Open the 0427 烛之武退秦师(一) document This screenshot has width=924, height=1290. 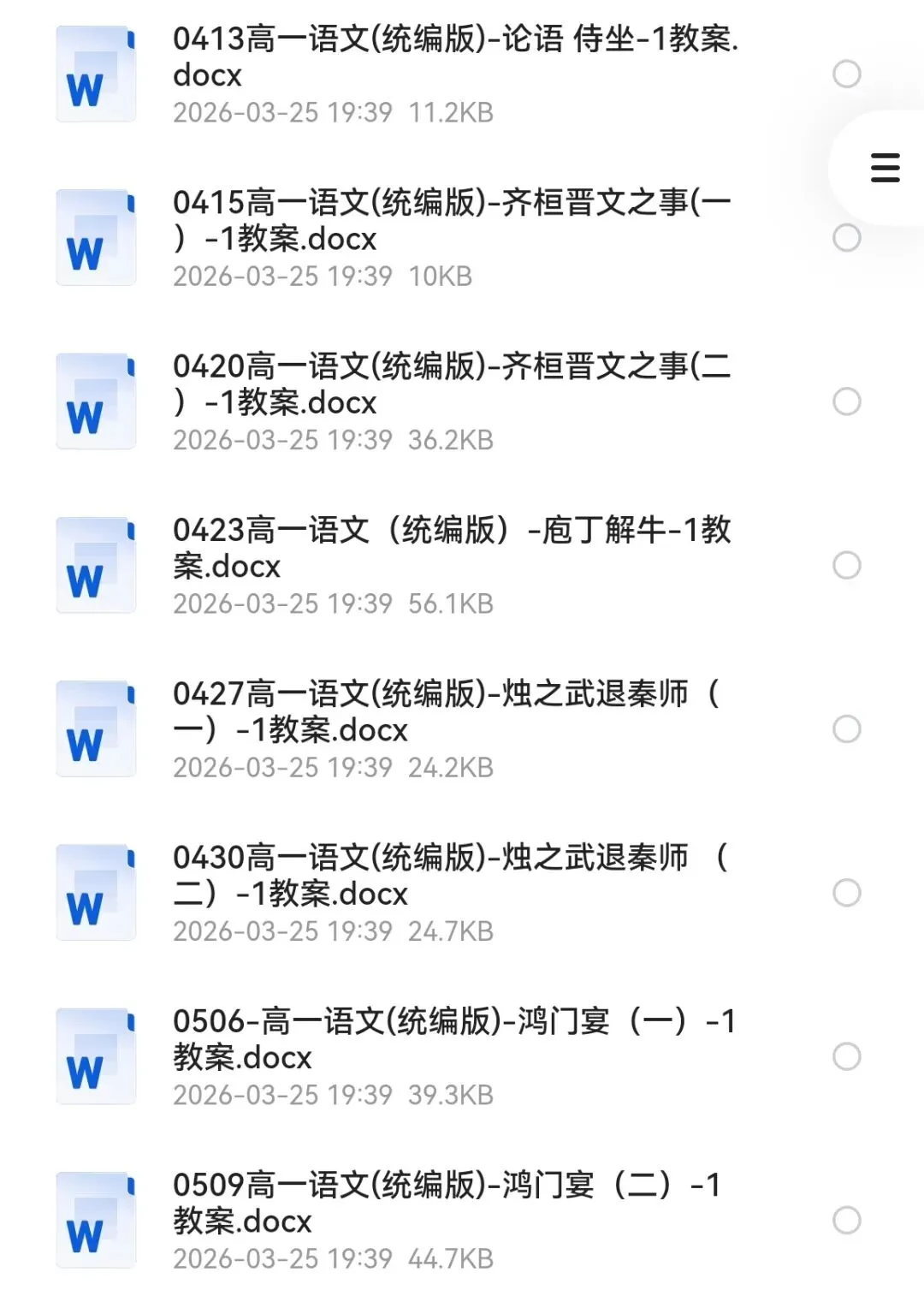click(x=453, y=729)
